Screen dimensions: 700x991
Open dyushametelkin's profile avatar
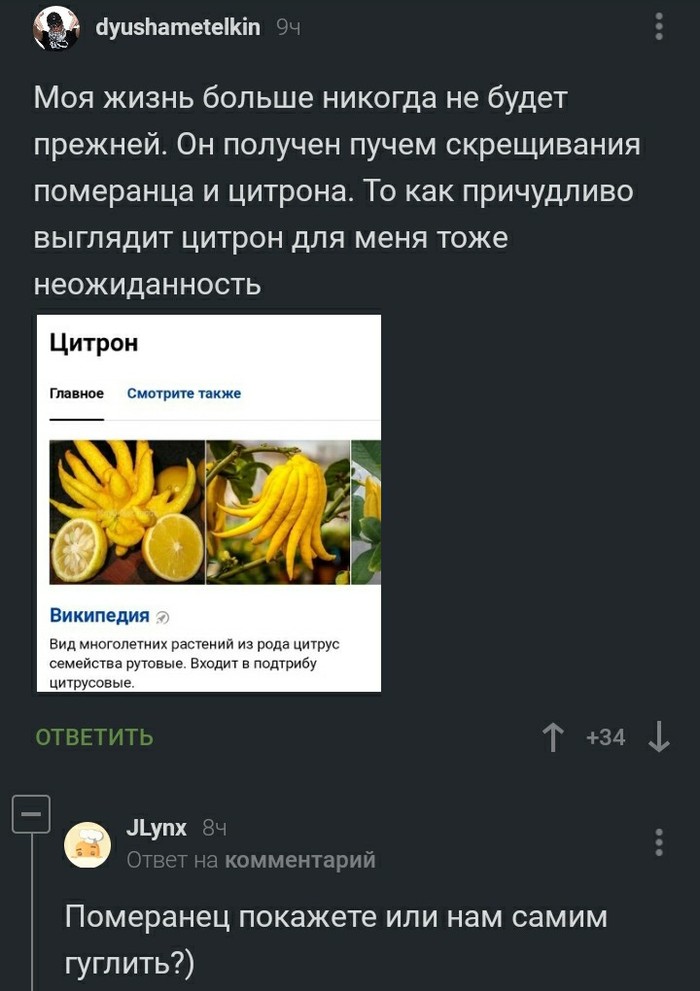coord(56,28)
